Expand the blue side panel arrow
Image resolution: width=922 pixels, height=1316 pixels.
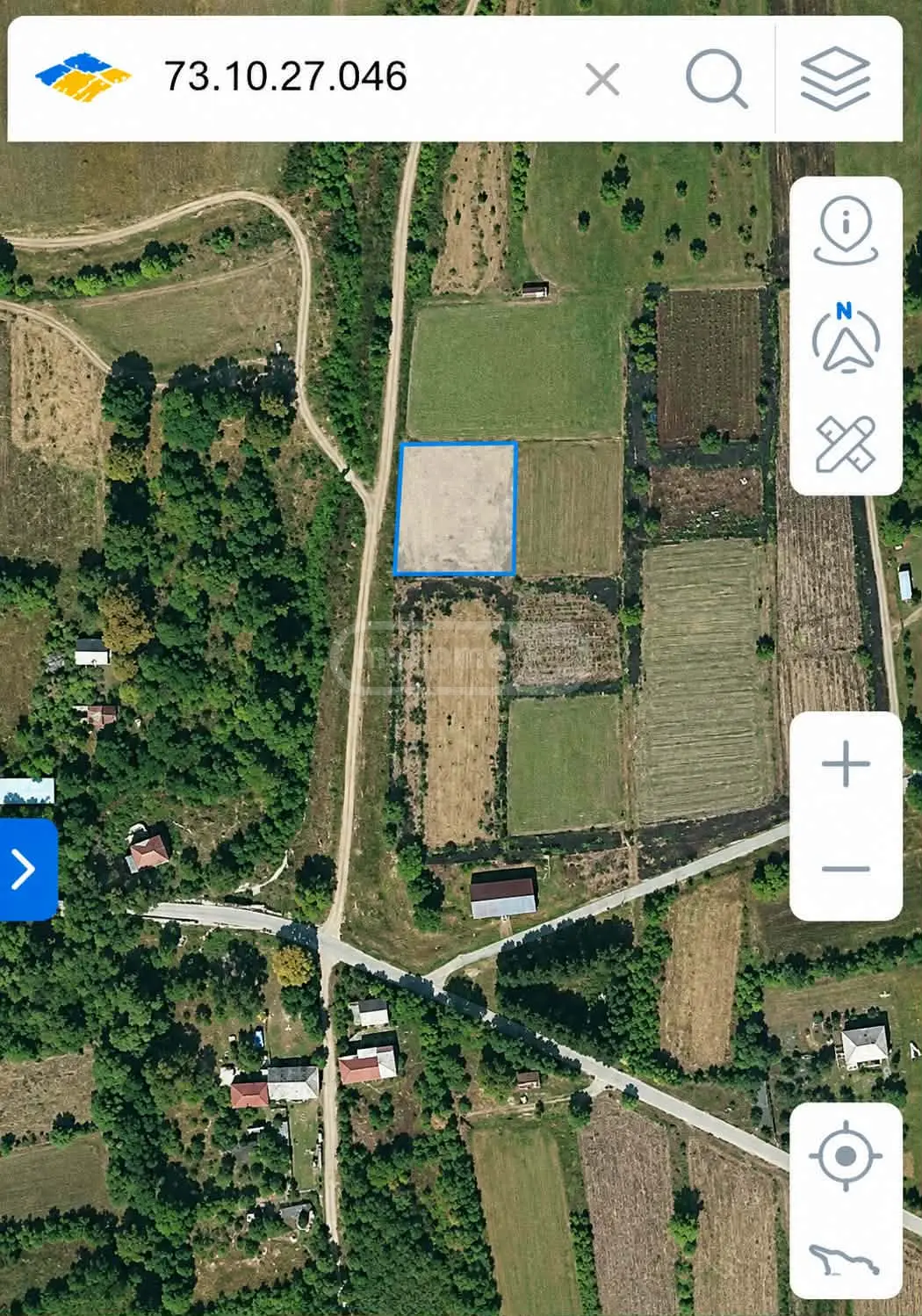pyautogui.click(x=26, y=870)
